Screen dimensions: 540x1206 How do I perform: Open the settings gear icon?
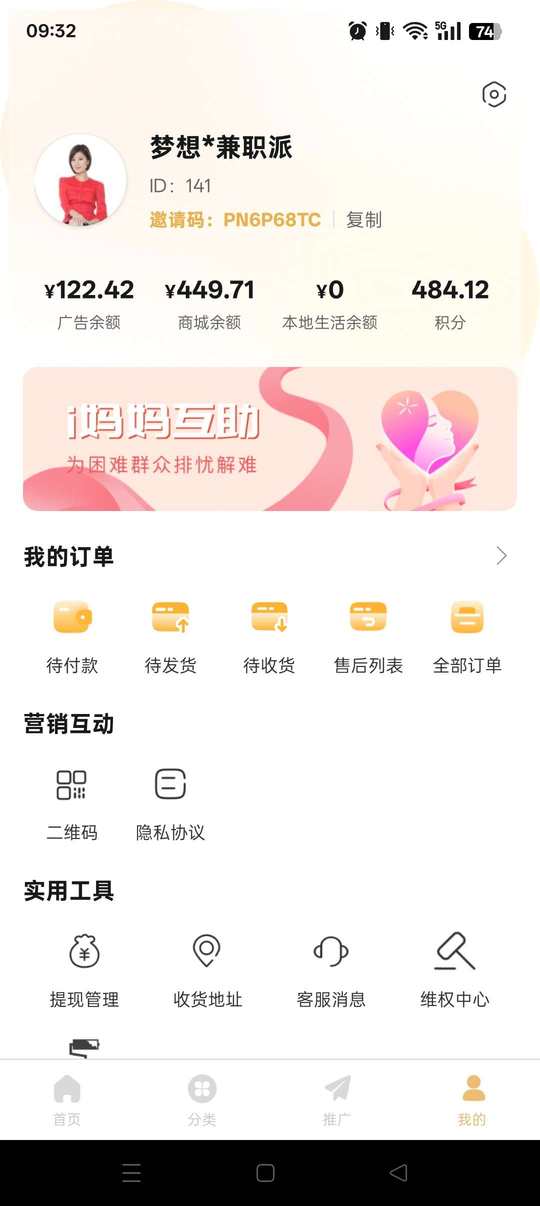coord(494,95)
